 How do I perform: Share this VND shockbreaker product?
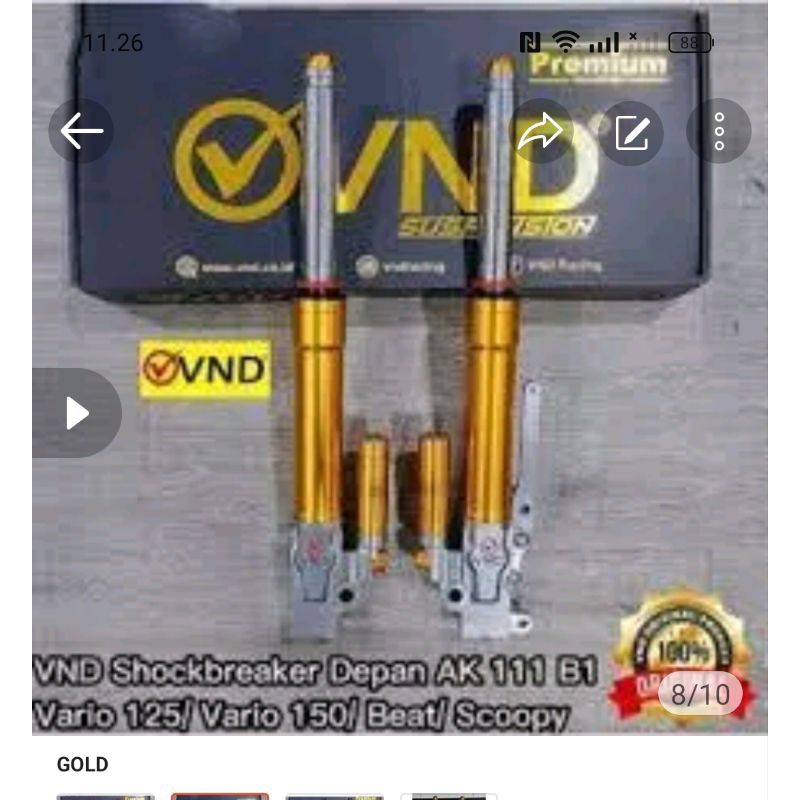tap(541, 132)
